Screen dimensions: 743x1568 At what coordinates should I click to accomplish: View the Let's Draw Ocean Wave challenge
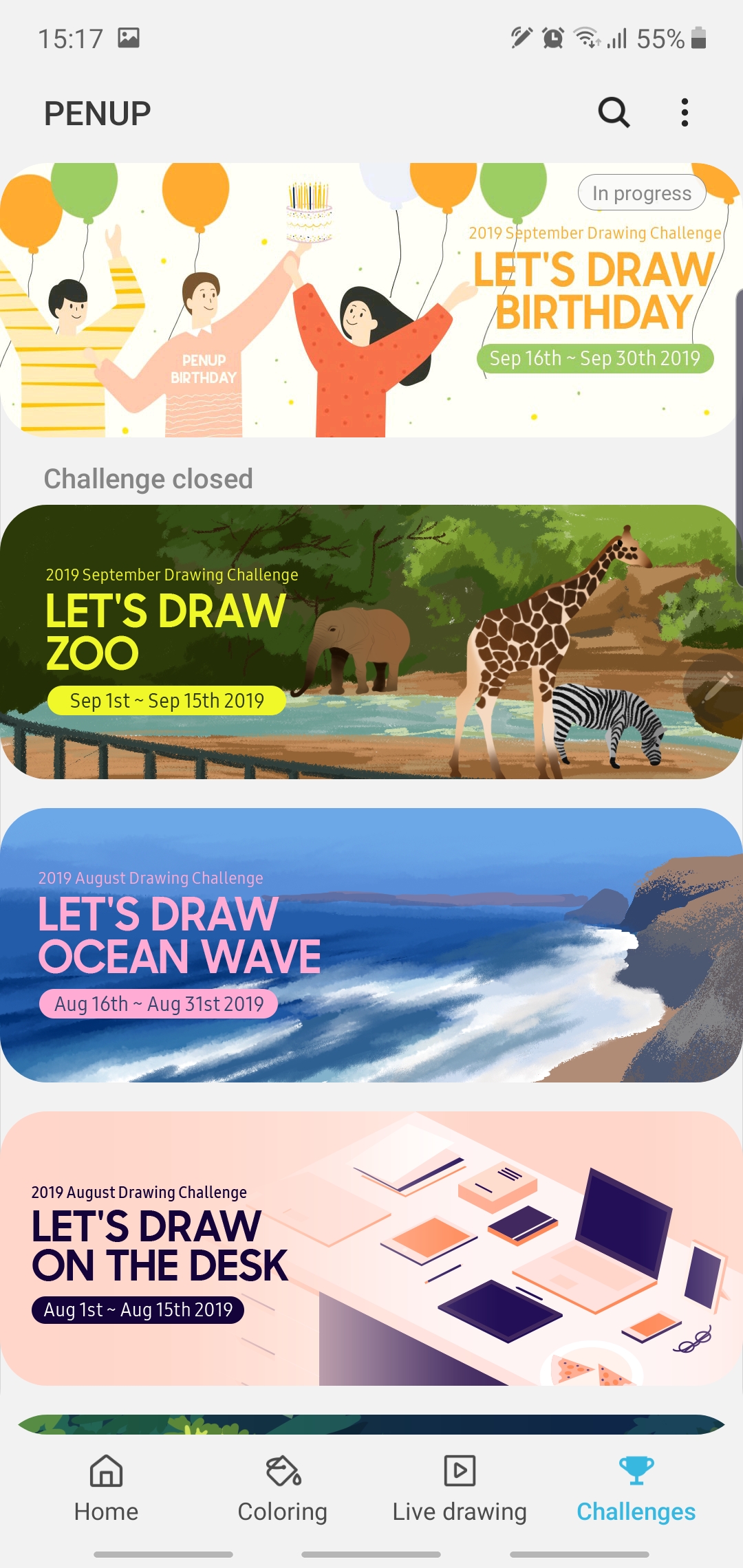[371, 945]
